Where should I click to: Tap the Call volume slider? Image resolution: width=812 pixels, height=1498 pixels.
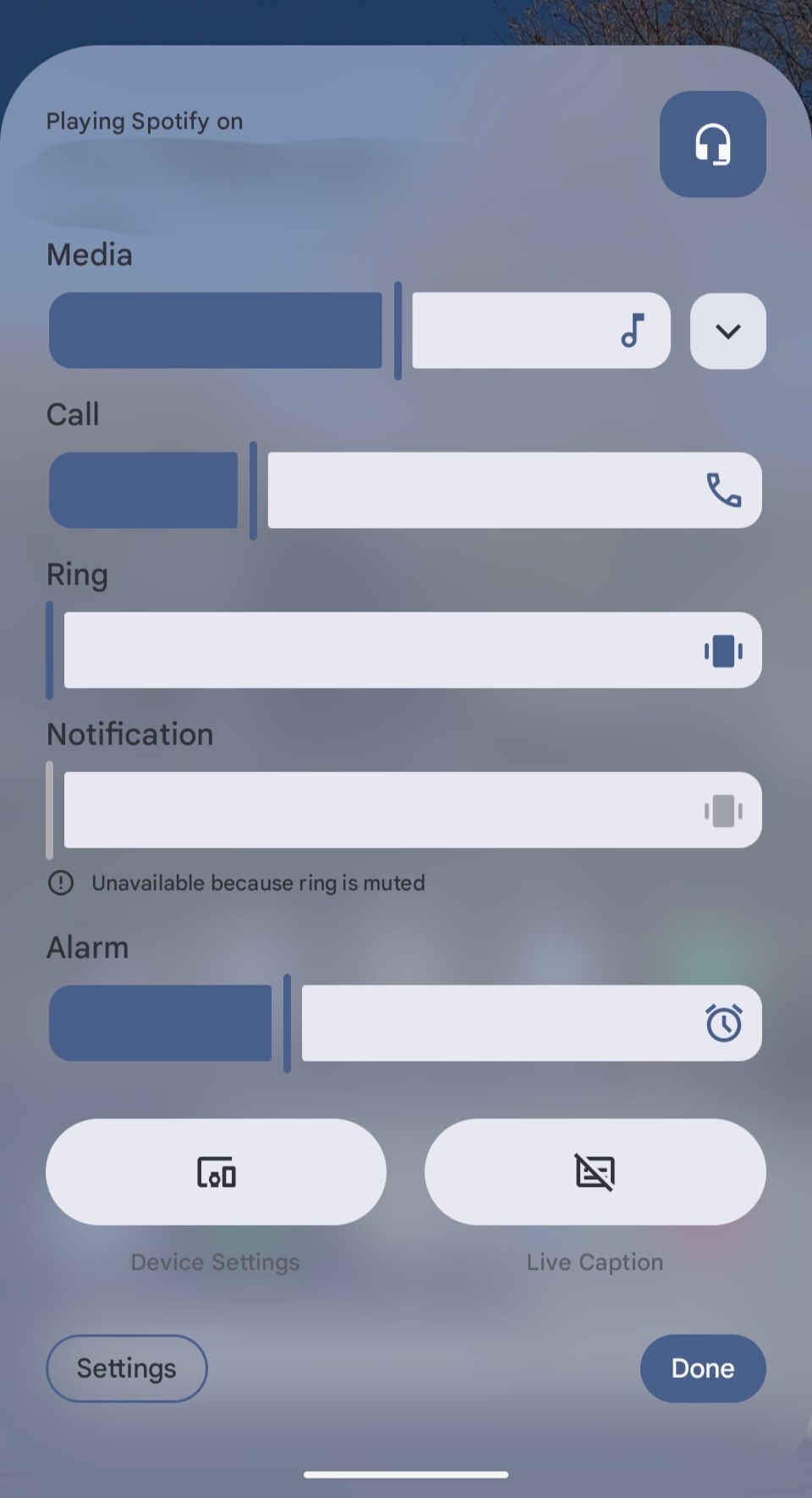click(x=405, y=491)
